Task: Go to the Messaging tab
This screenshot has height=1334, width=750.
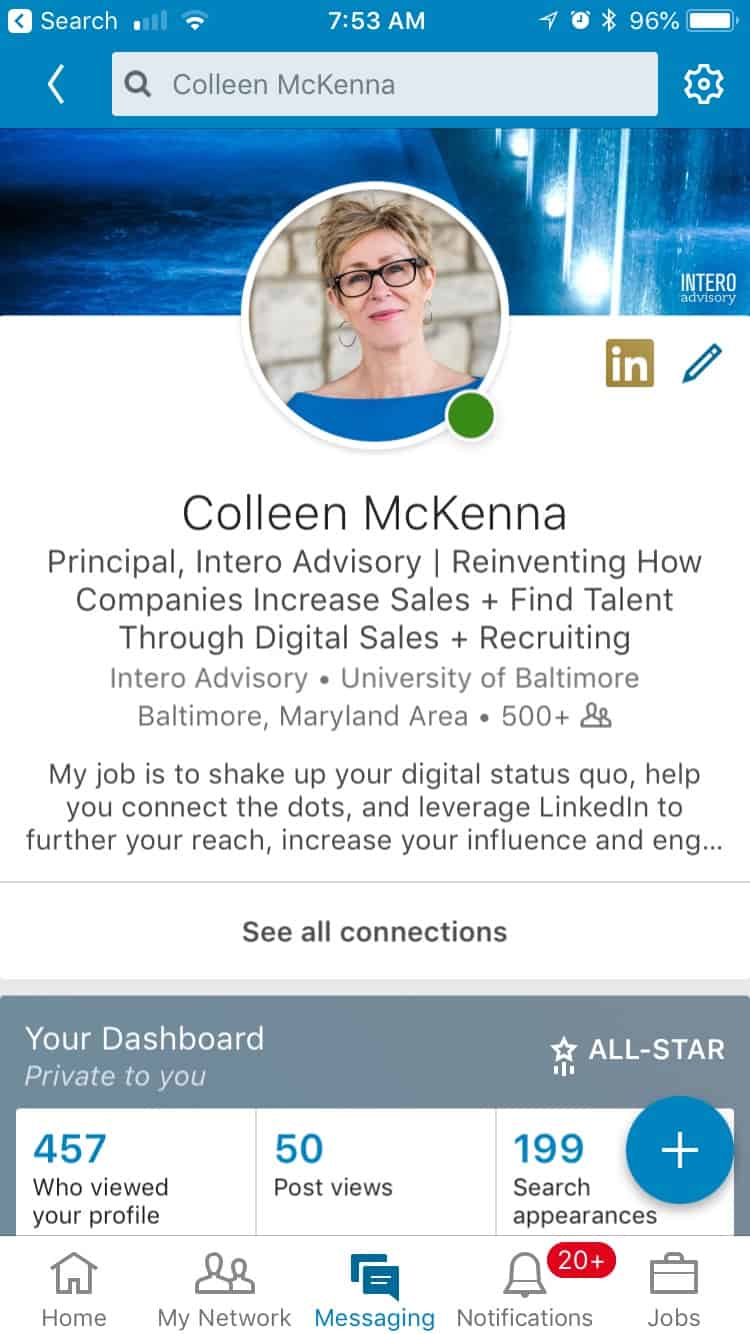Action: [375, 1288]
